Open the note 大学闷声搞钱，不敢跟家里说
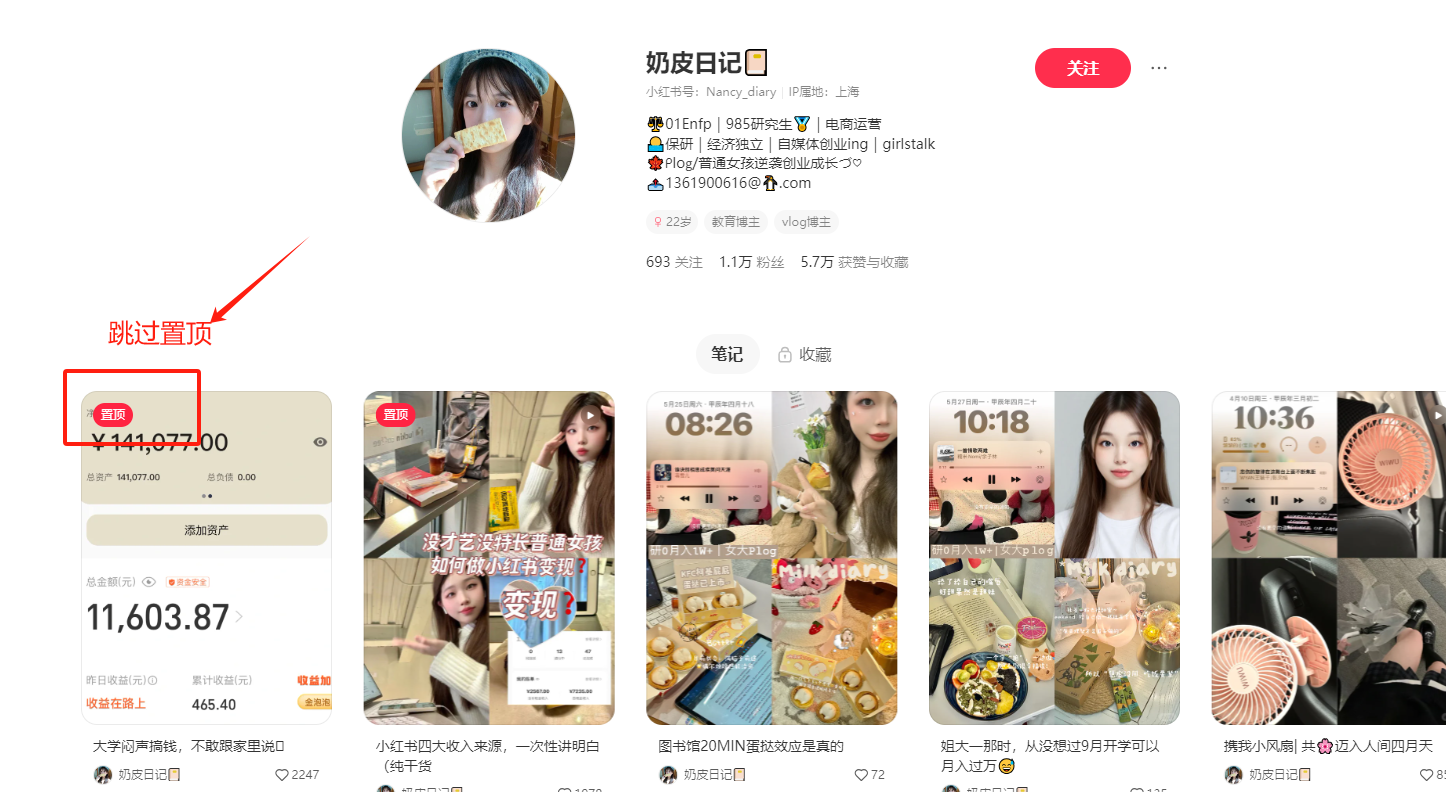The height and width of the screenshot is (792, 1446). pyautogui.click(x=206, y=557)
